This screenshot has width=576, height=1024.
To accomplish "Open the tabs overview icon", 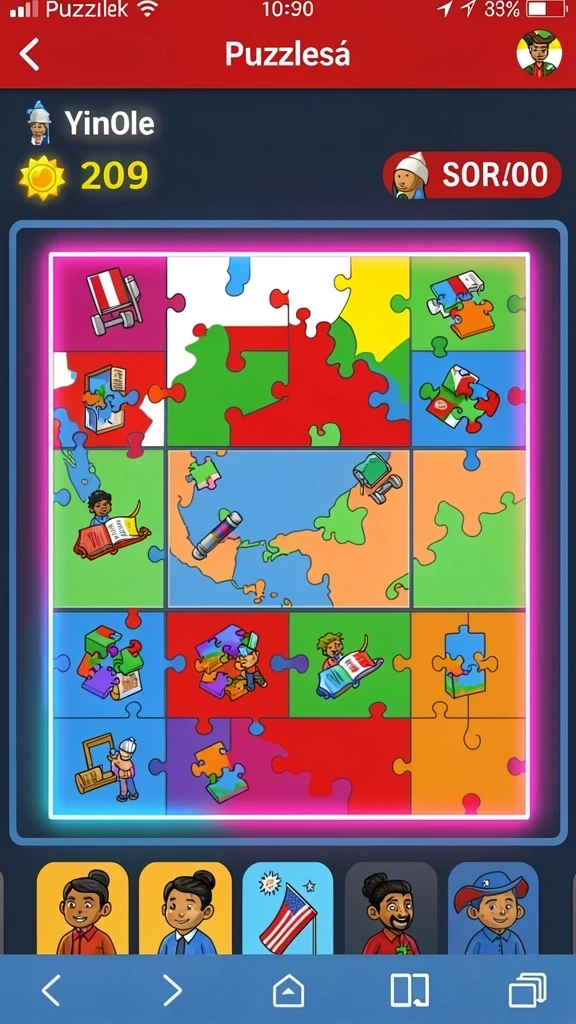I will tap(528, 991).
